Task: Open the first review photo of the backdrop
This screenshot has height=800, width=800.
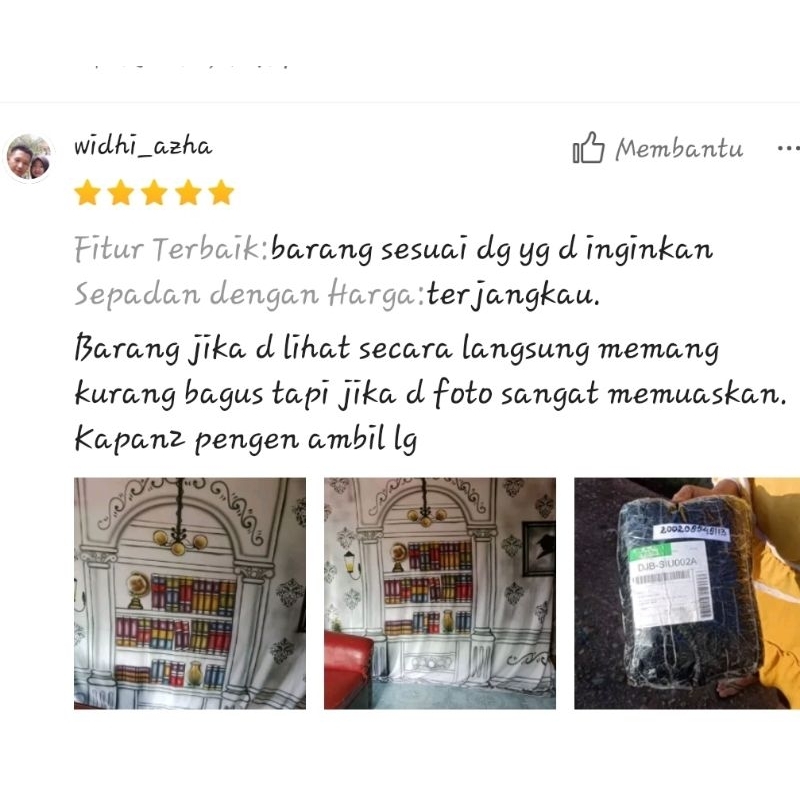Action: pos(190,593)
